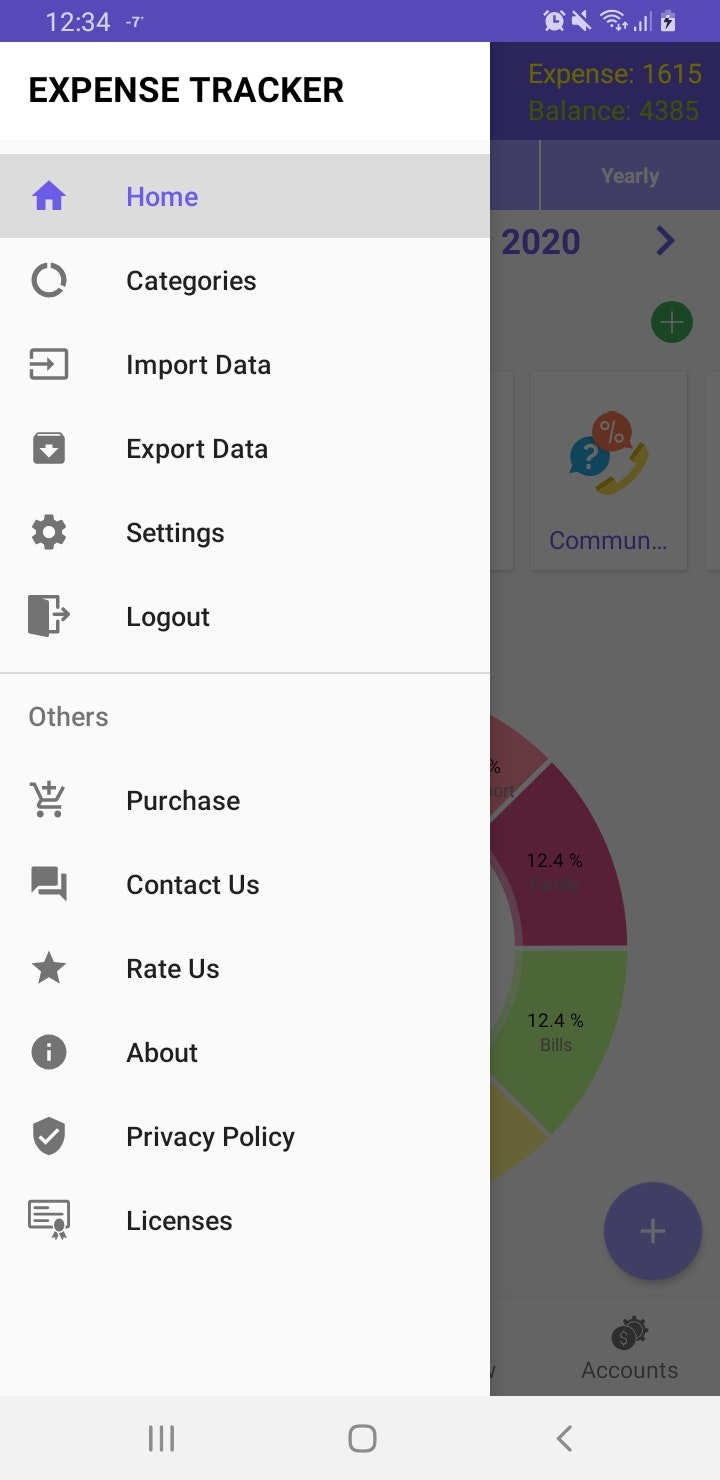This screenshot has height=1480, width=720.
Task: Switch to the Yearly tab
Action: tap(629, 175)
